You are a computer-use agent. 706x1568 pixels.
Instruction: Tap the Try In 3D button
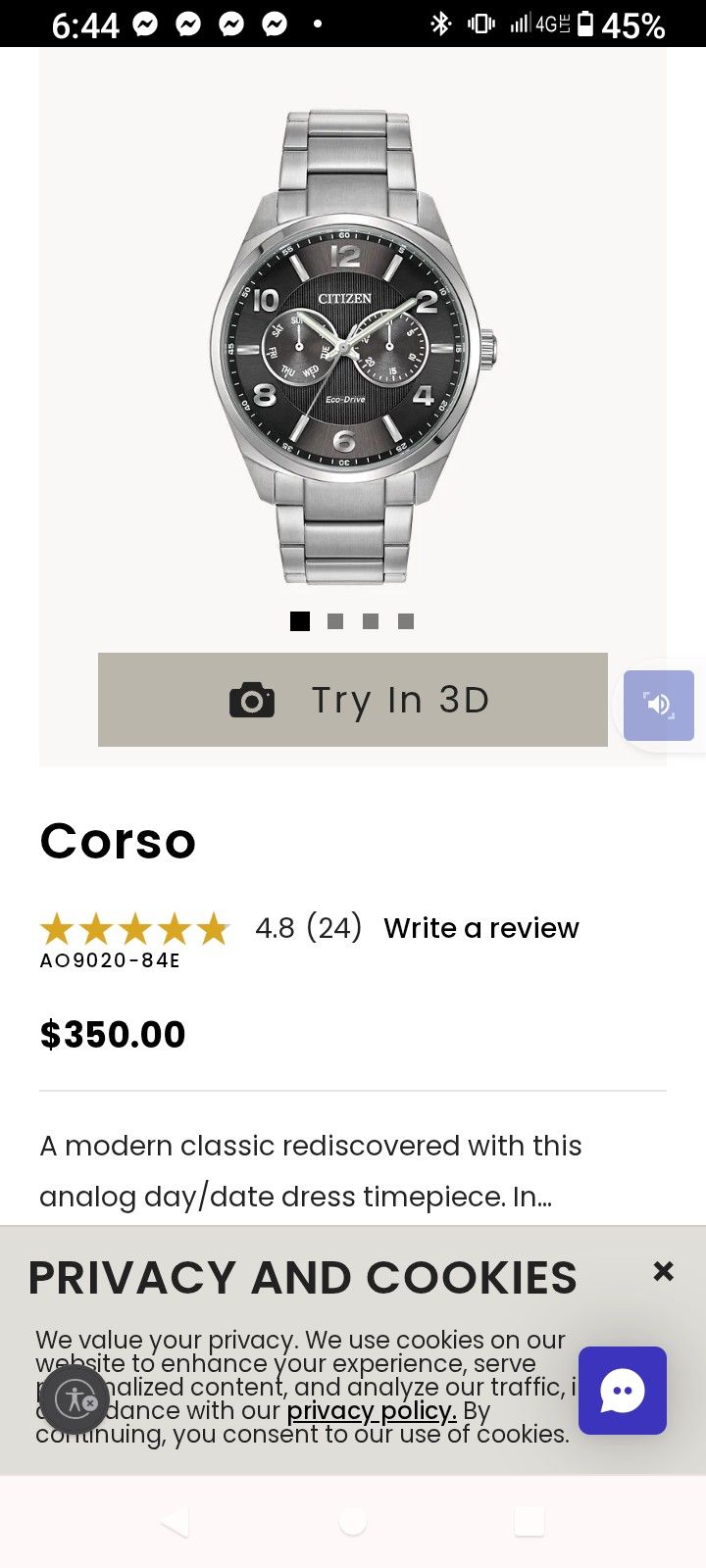(353, 700)
